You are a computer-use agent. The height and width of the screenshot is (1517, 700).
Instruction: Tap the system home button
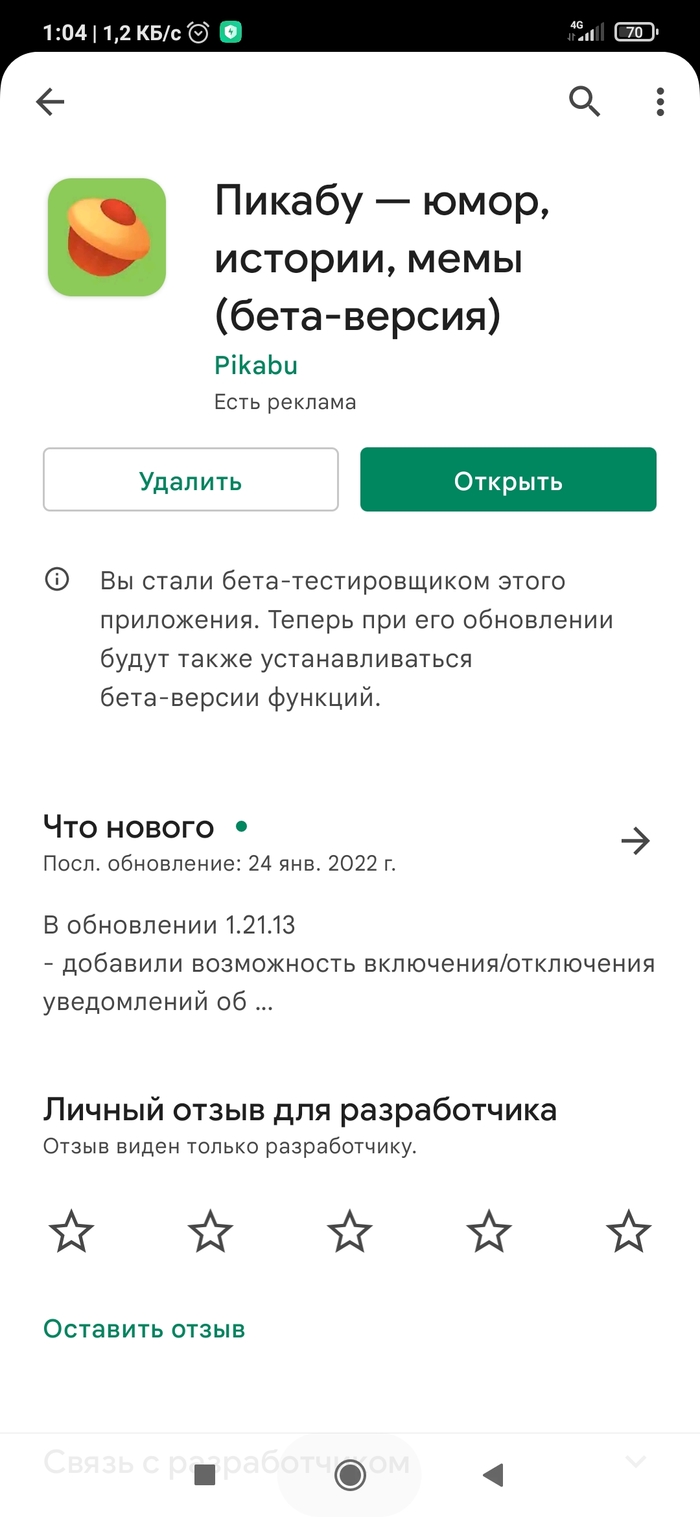350,1475
